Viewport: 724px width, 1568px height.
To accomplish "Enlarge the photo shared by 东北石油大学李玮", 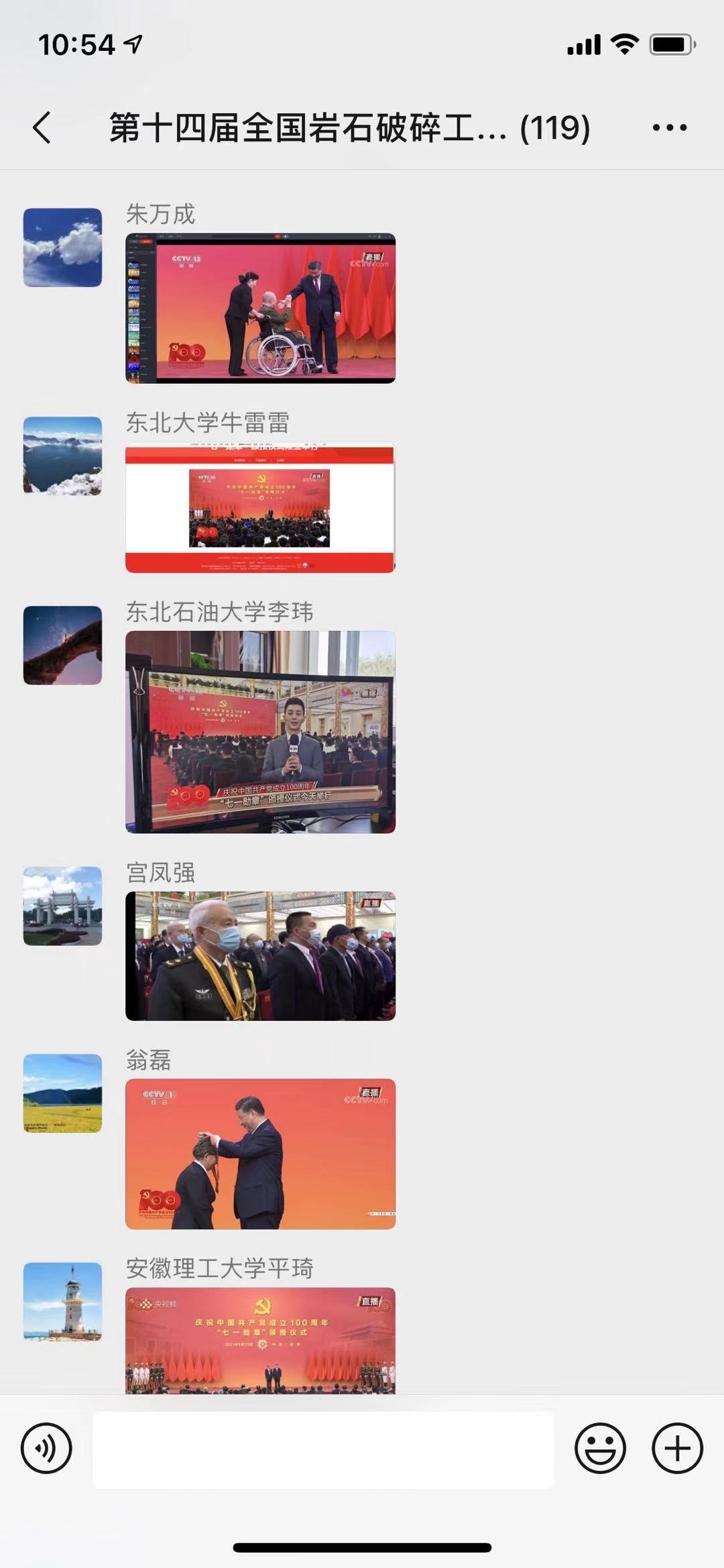I will coord(260,732).
